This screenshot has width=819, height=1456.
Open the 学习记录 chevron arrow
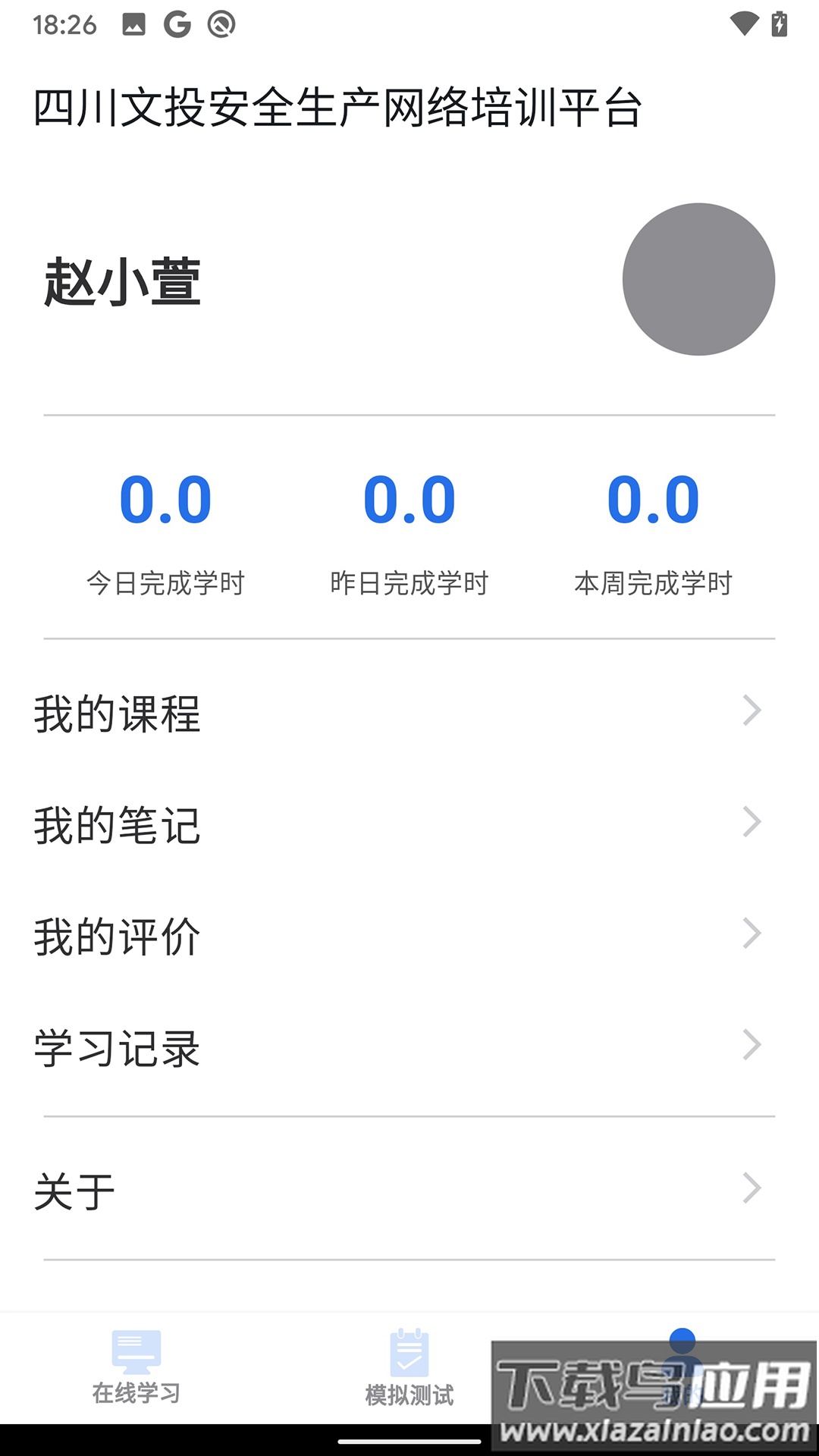coord(751,1045)
